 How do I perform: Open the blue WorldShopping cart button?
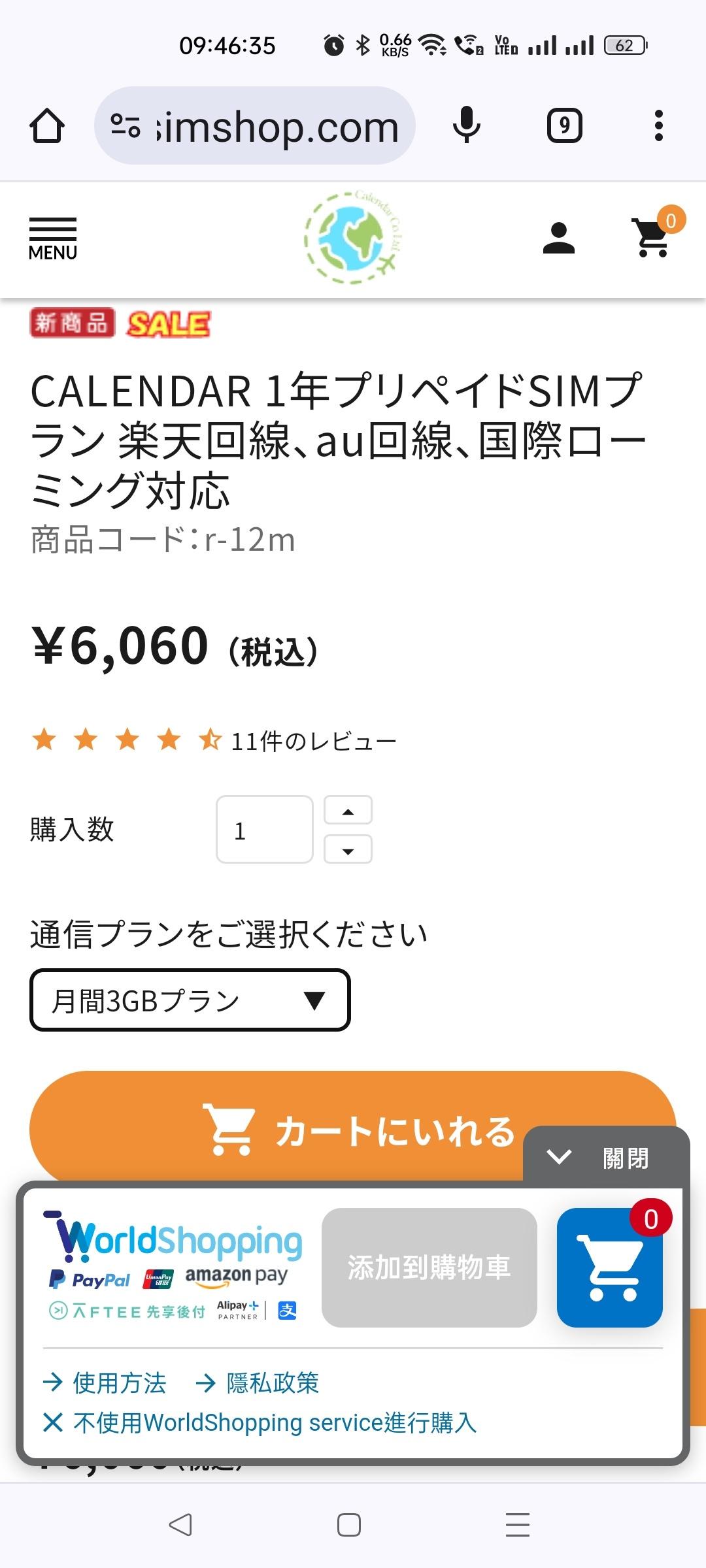[x=610, y=1267]
